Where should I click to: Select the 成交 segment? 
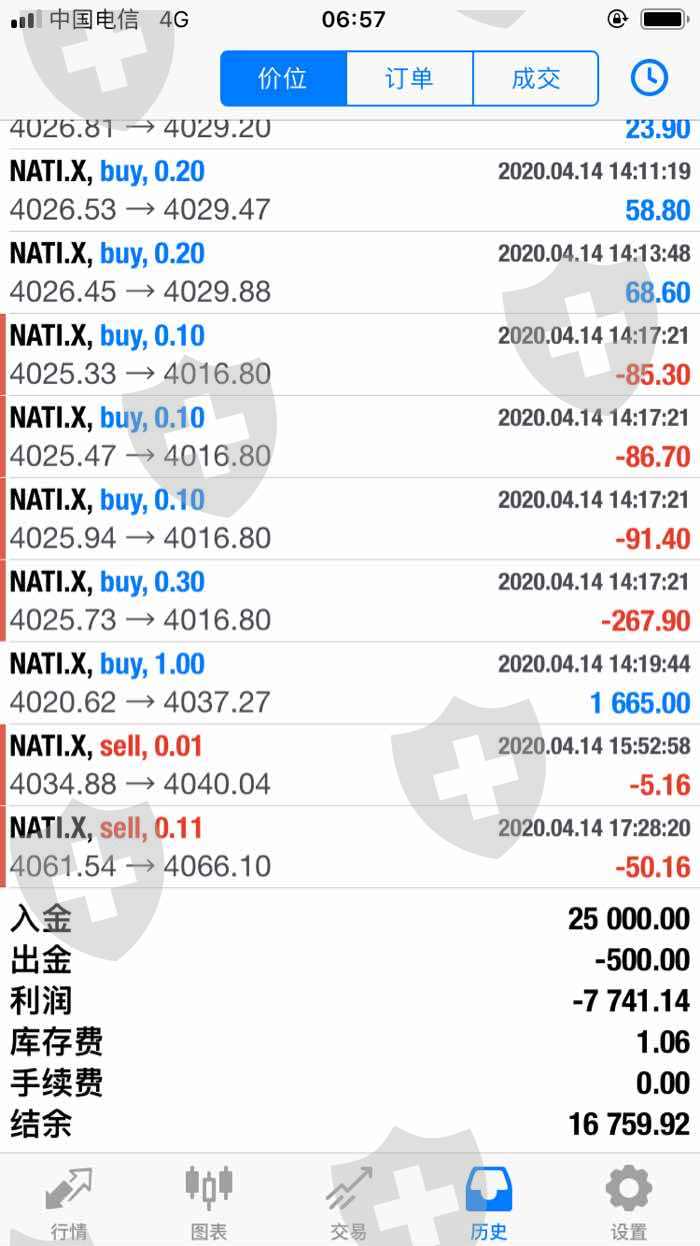click(x=536, y=79)
